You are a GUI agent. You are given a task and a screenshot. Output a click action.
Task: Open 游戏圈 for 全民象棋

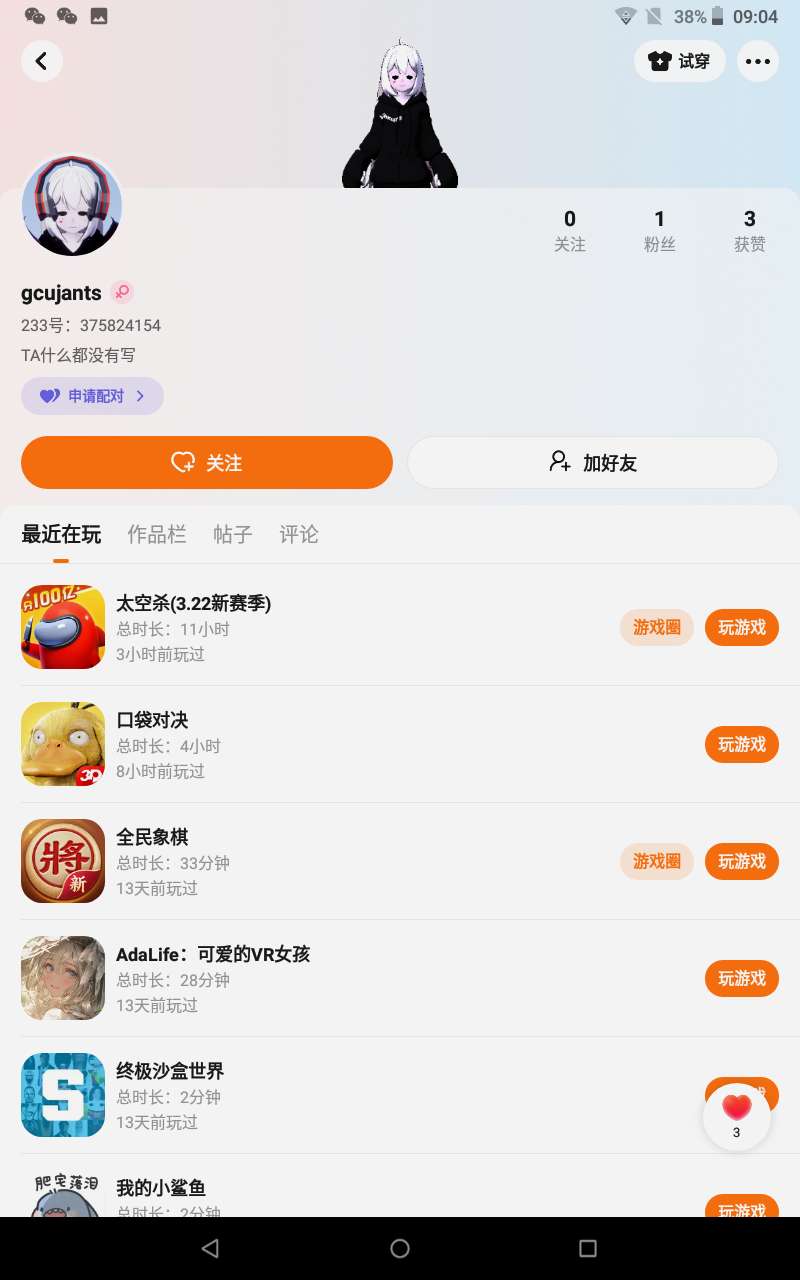657,861
